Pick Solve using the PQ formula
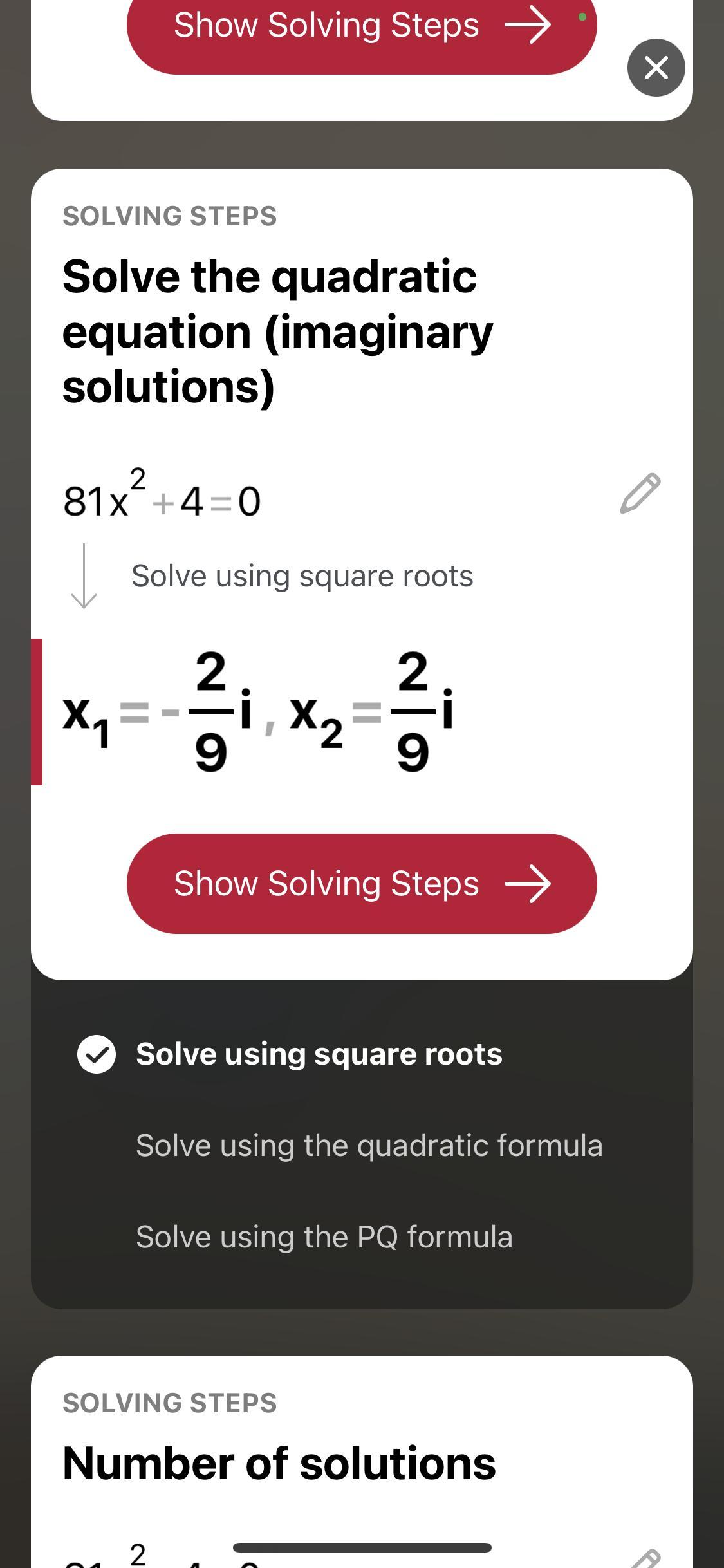Screen dimensions: 724x1568 (324, 1237)
